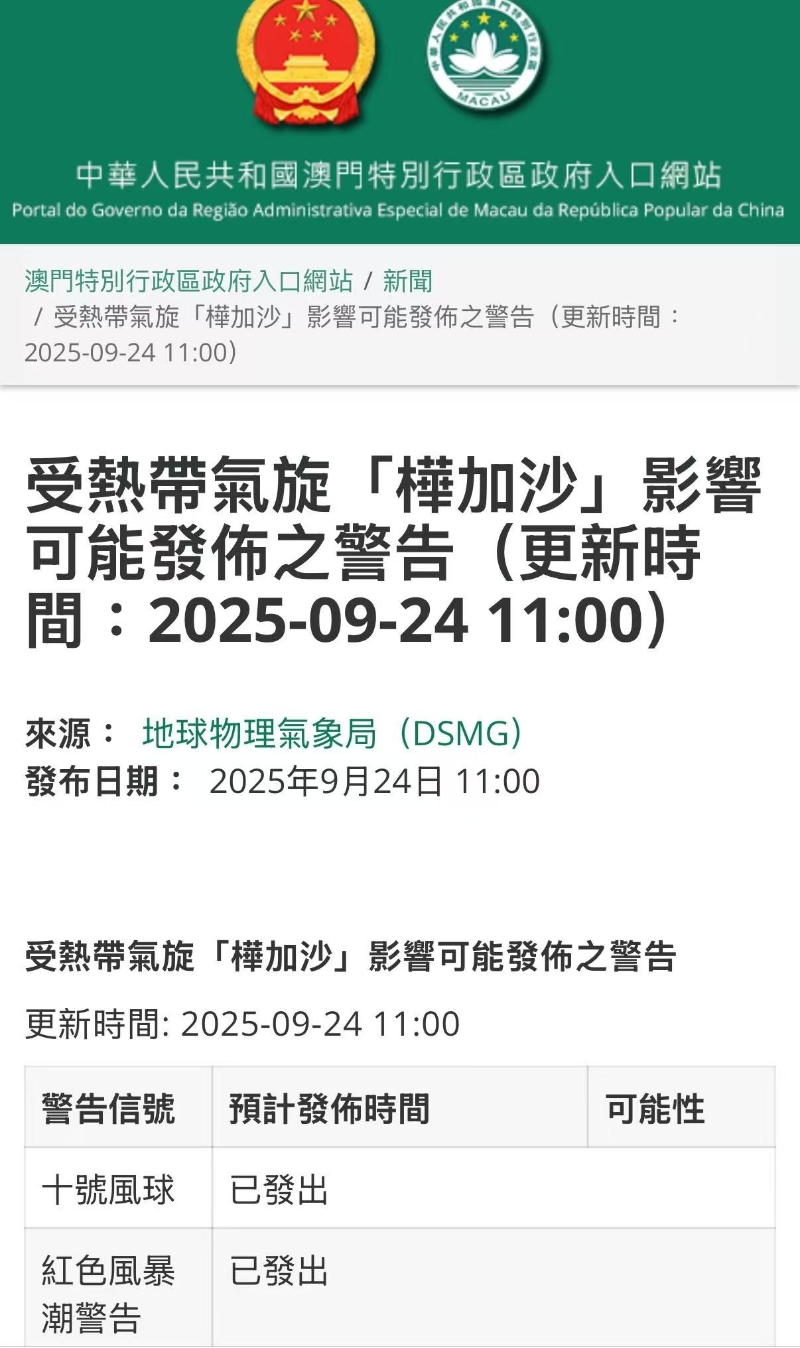Open the 地球物理氣象局（DSMG）source link

coord(333,734)
